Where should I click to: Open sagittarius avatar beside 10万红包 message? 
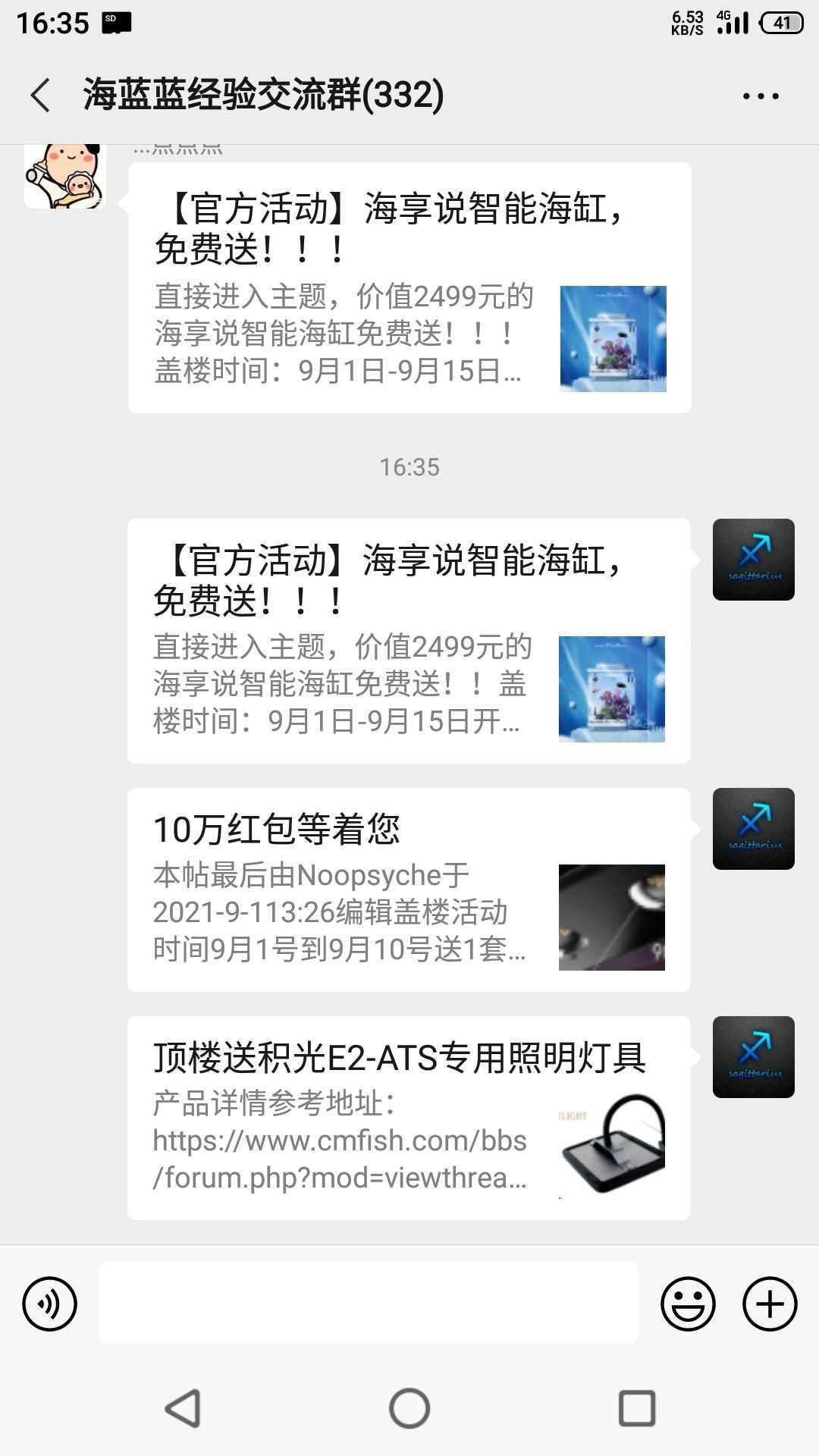tap(753, 829)
